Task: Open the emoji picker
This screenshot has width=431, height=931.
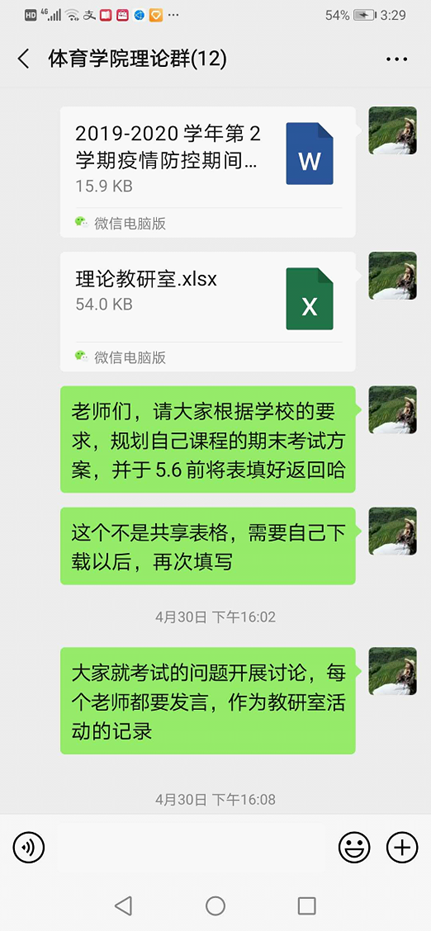Action: (354, 847)
